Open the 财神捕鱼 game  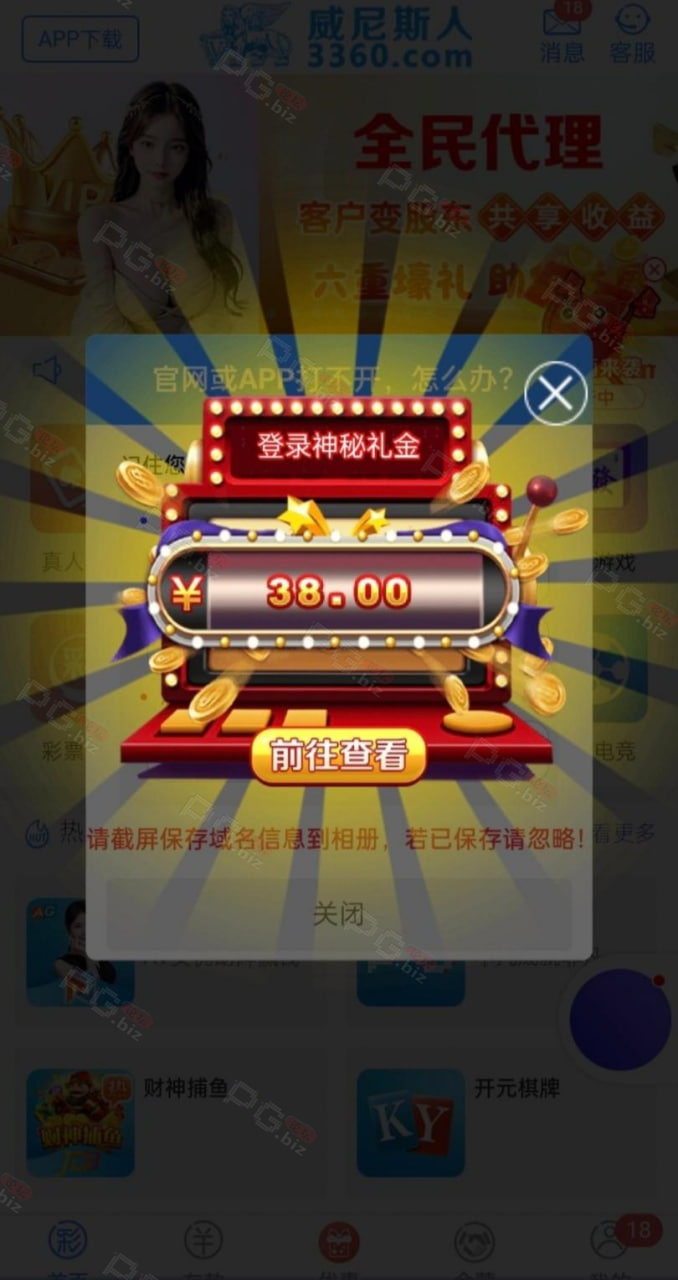(x=80, y=1122)
